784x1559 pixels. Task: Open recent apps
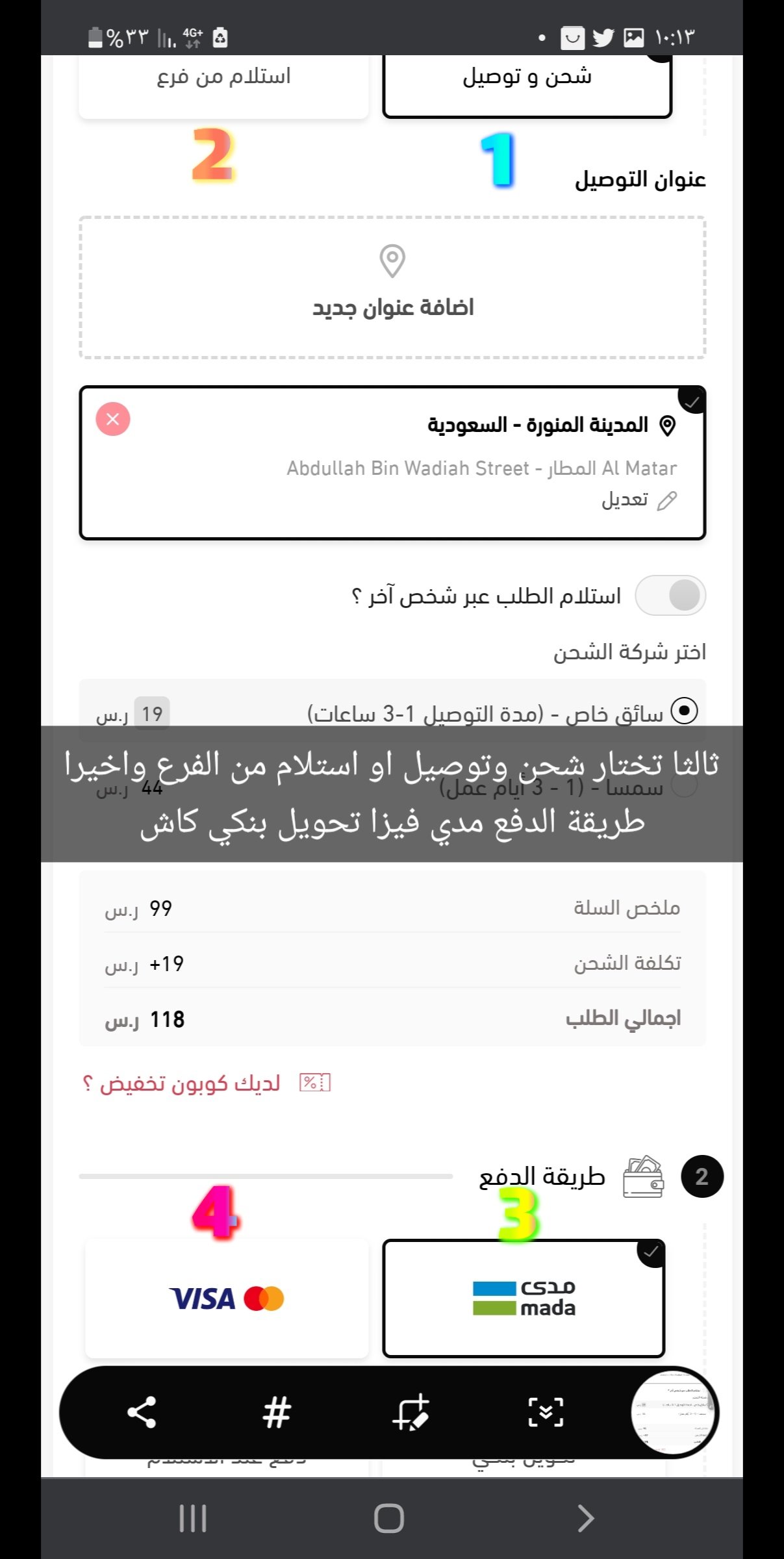point(193,1519)
